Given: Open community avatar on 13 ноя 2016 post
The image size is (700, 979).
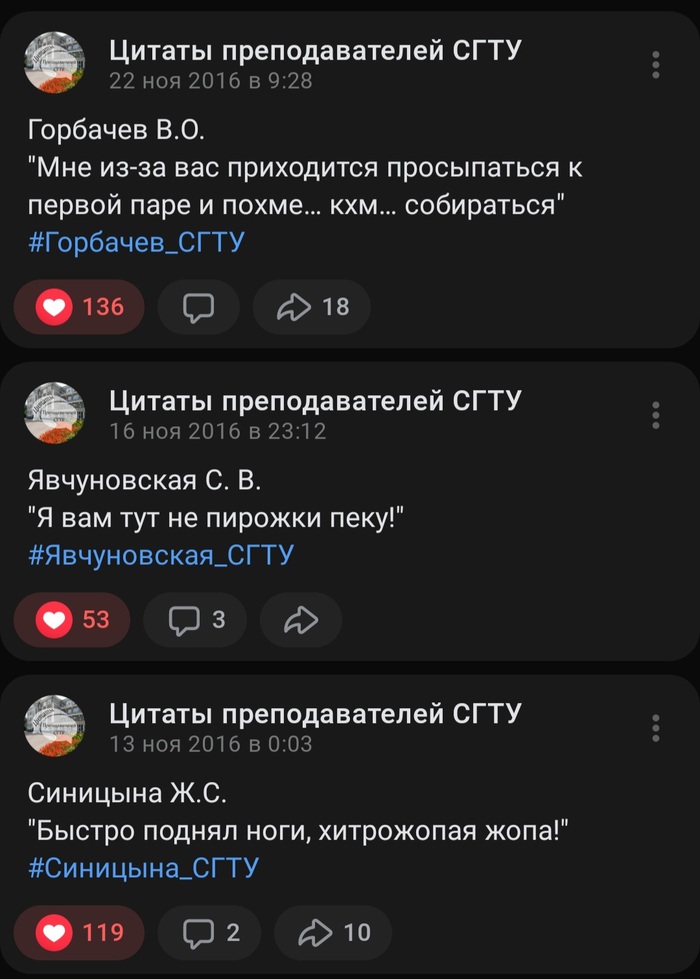Looking at the screenshot, I should [x=54, y=726].
